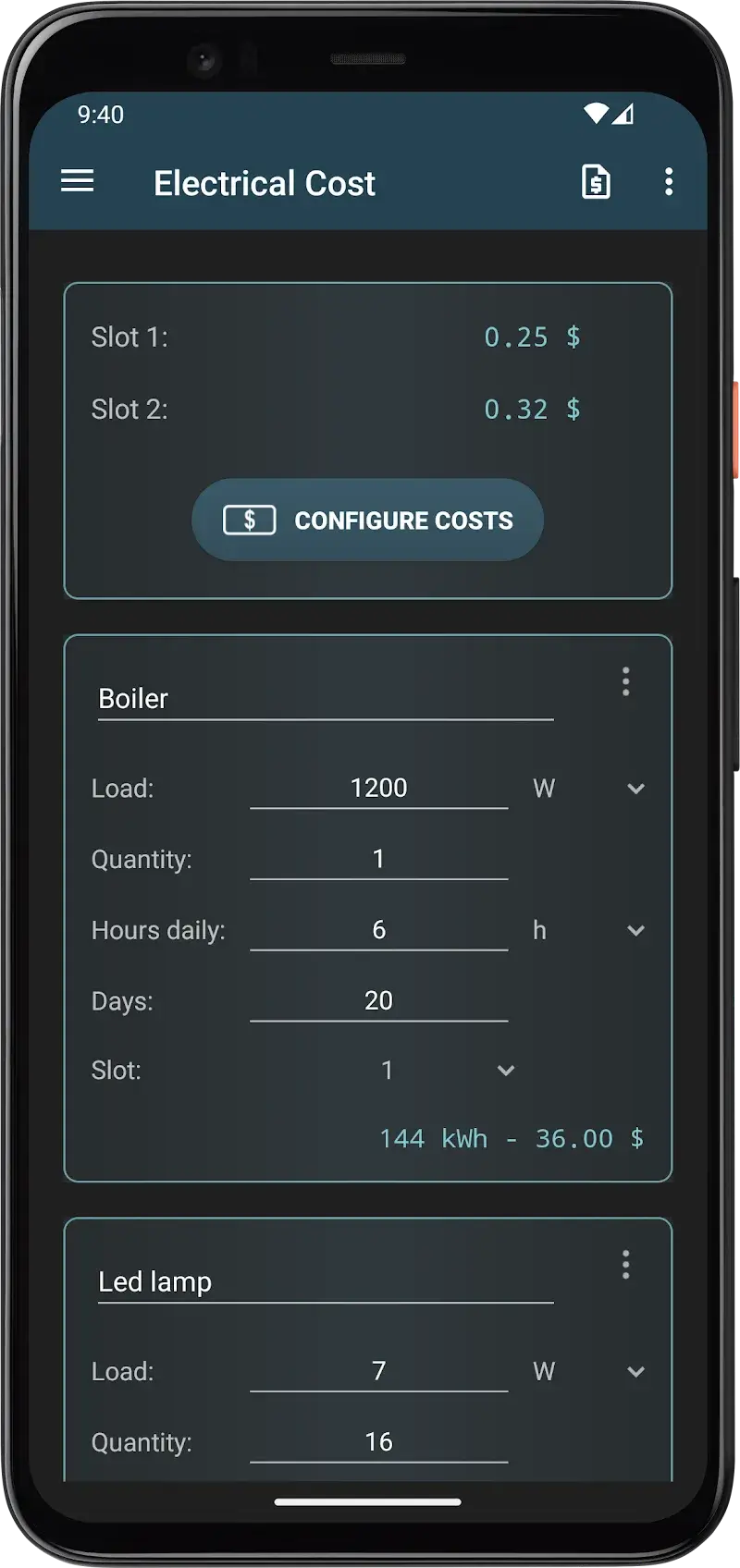
Task: Click the Led lamp quantity field showing 16
Action: [x=378, y=1440]
